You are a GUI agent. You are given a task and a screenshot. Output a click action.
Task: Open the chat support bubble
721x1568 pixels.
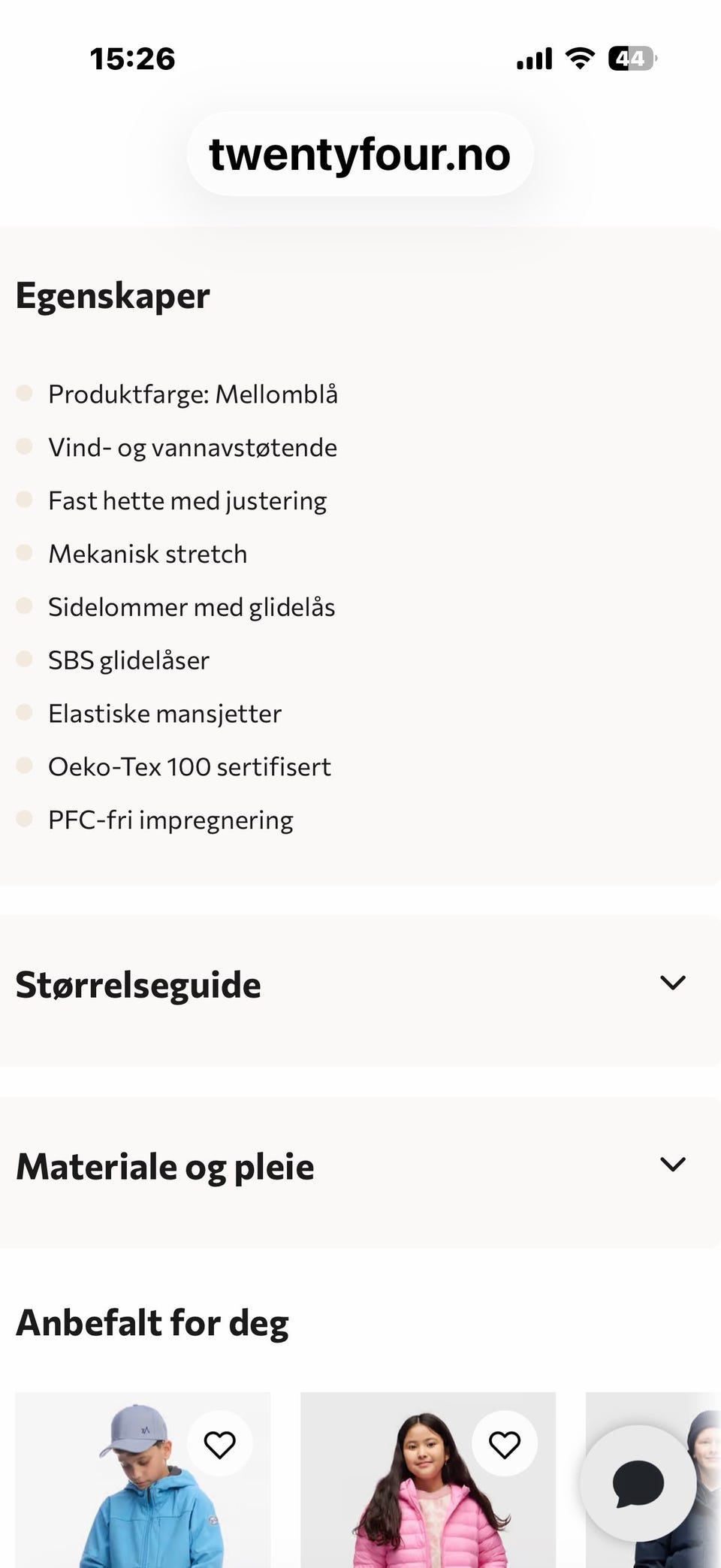638,1484
